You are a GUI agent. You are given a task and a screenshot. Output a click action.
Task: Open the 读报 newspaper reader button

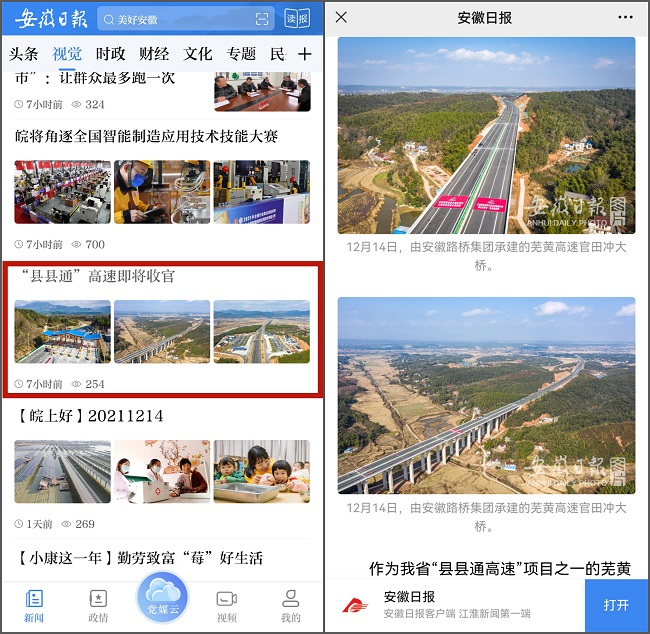pyautogui.click(x=297, y=19)
